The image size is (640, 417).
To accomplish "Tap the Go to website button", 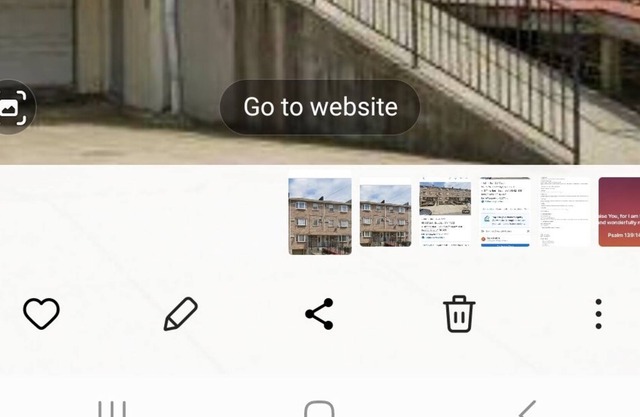I will (x=320, y=107).
